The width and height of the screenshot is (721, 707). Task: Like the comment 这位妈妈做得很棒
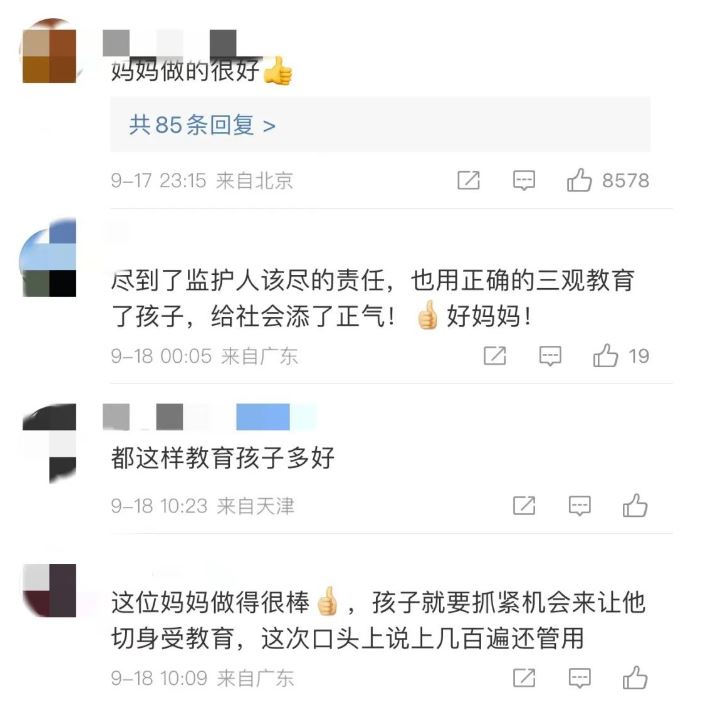point(635,678)
